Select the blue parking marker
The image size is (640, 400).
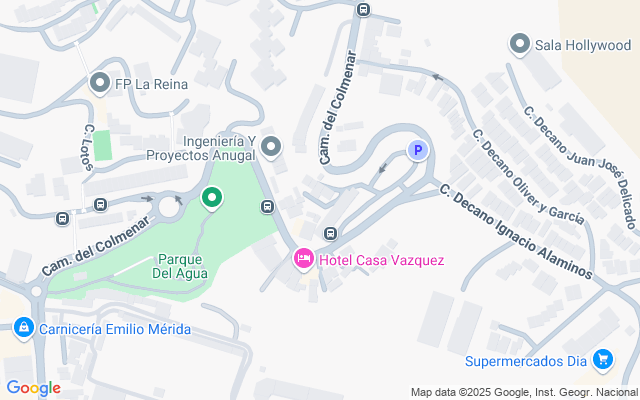click(x=418, y=151)
